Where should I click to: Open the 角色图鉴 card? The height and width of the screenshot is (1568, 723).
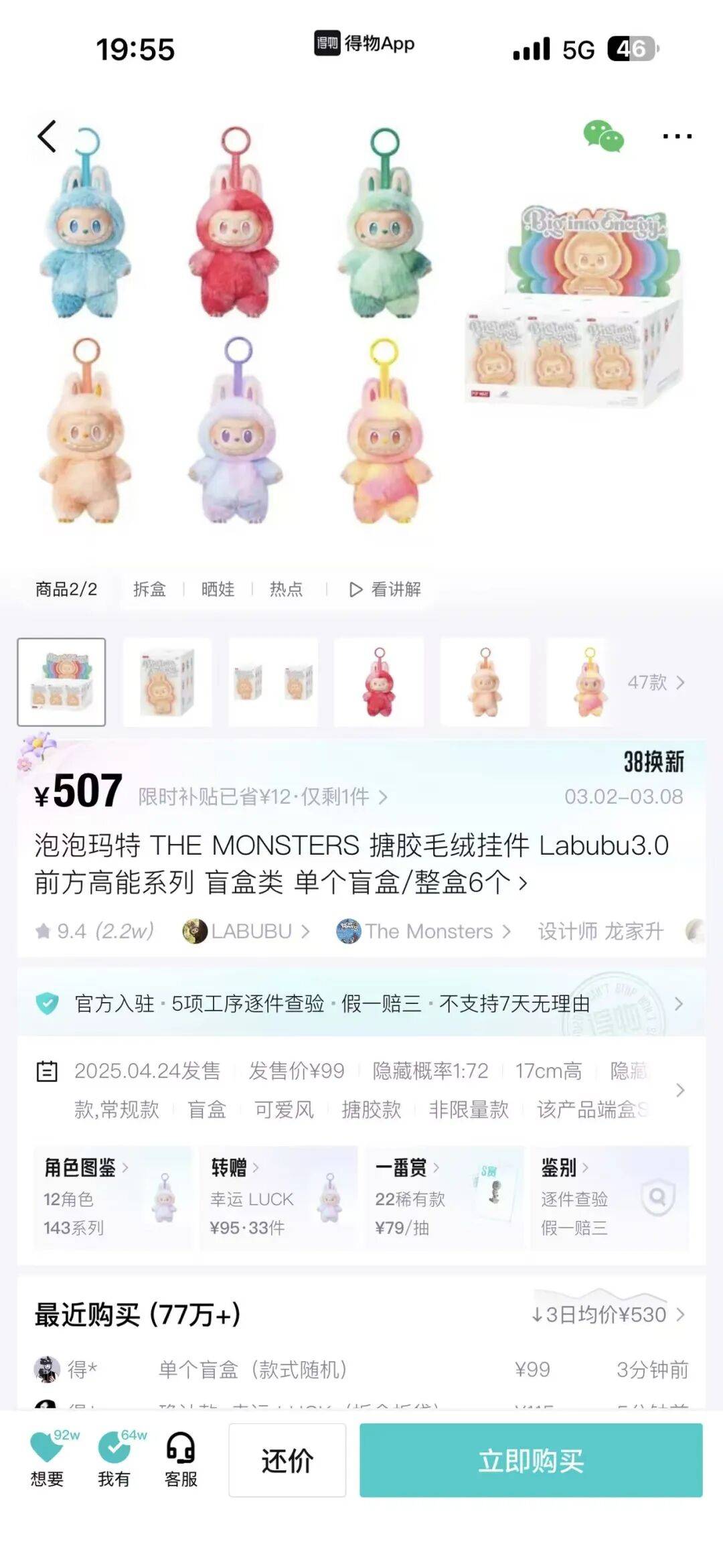[110, 1198]
